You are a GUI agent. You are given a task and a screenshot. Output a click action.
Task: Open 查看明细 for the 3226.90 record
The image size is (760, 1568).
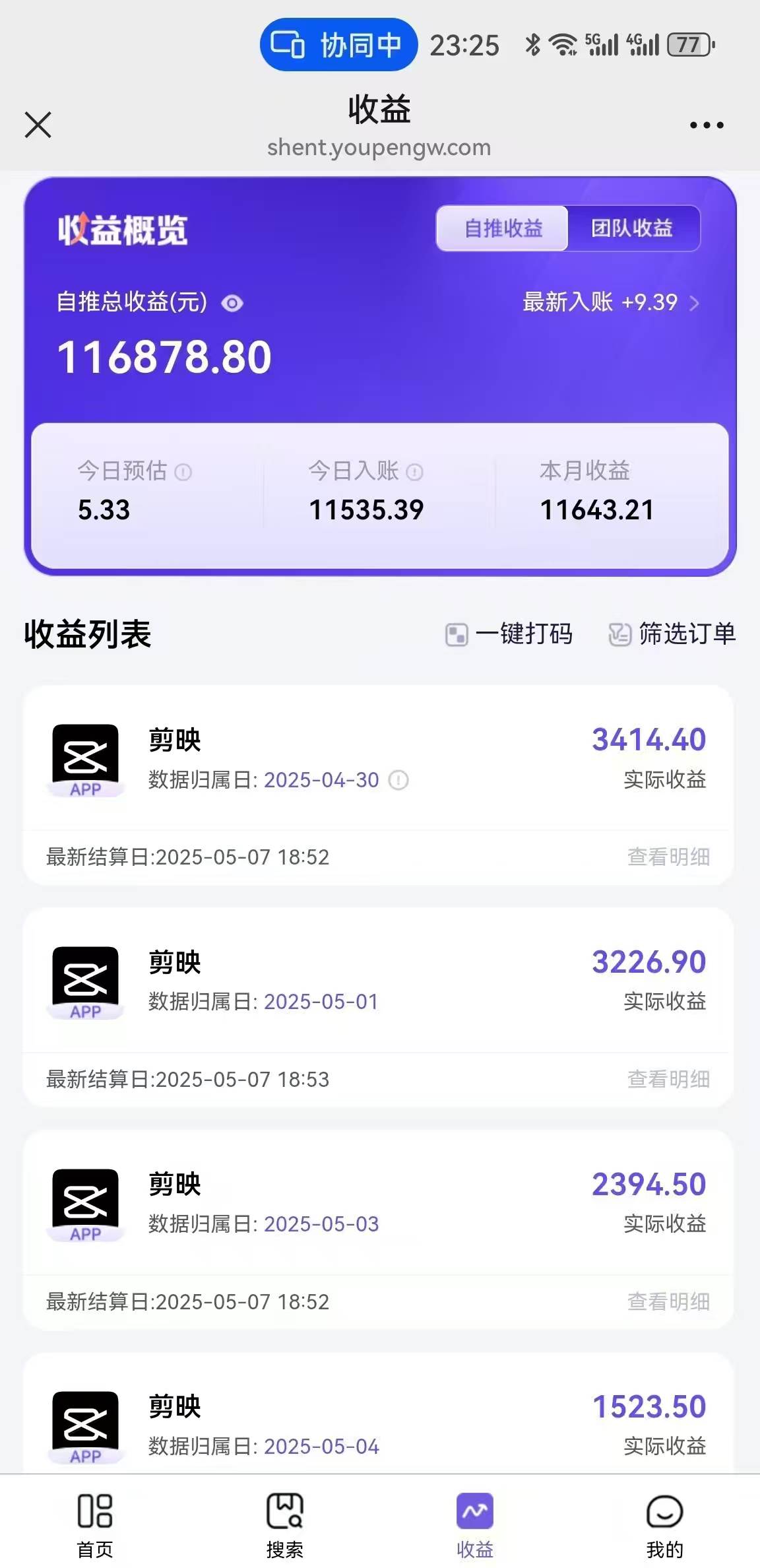tap(667, 1079)
